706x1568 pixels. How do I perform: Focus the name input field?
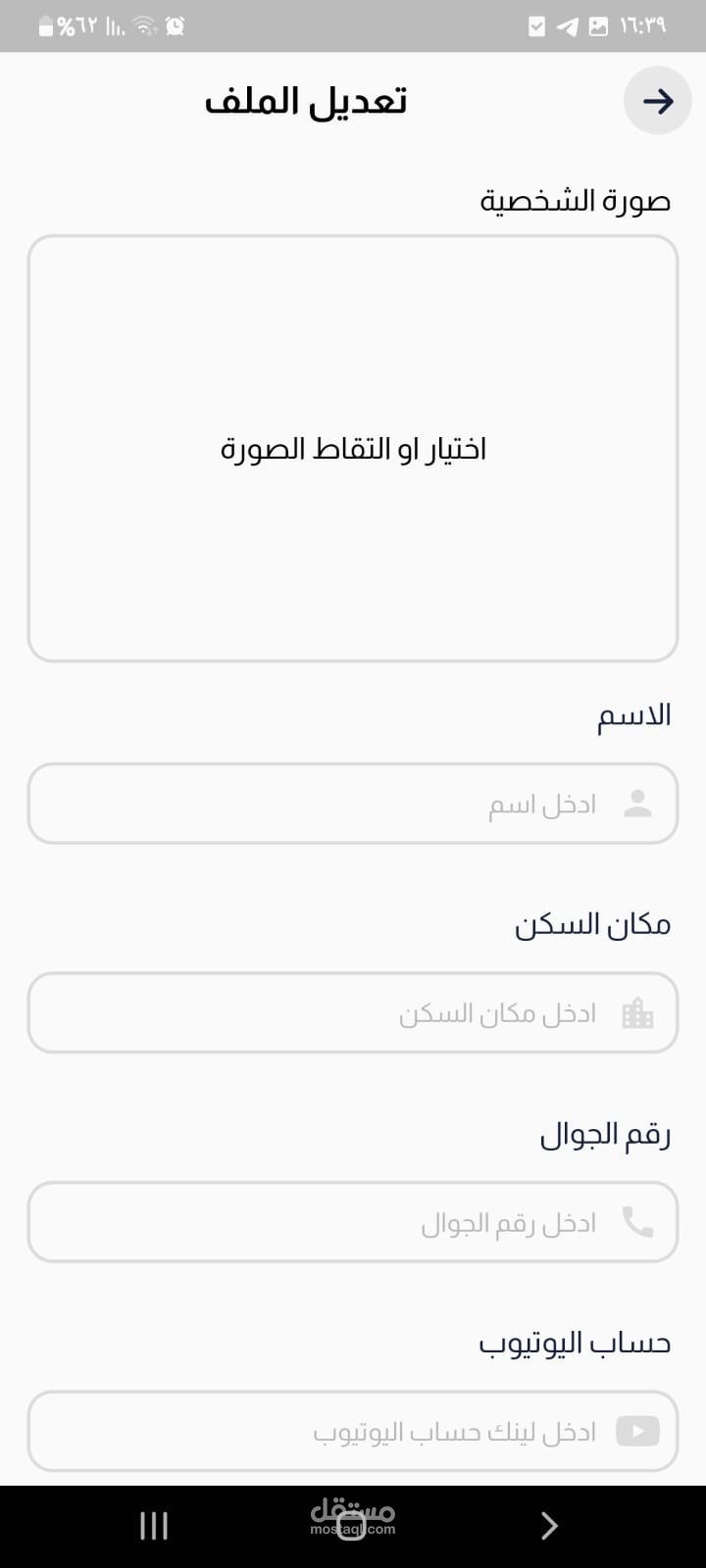tap(353, 804)
